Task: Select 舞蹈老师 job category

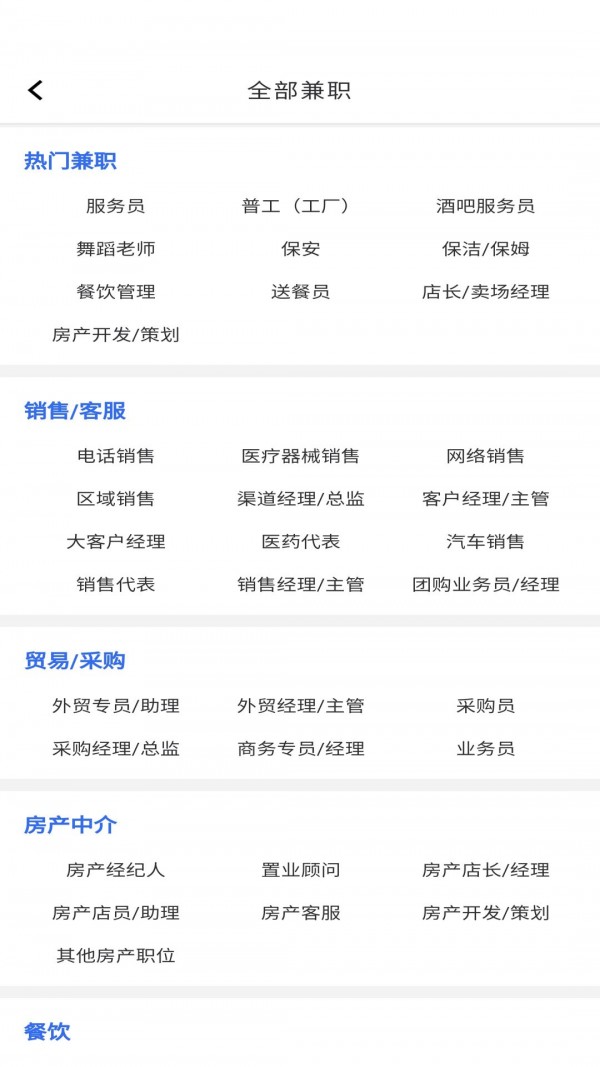Action: pos(115,249)
